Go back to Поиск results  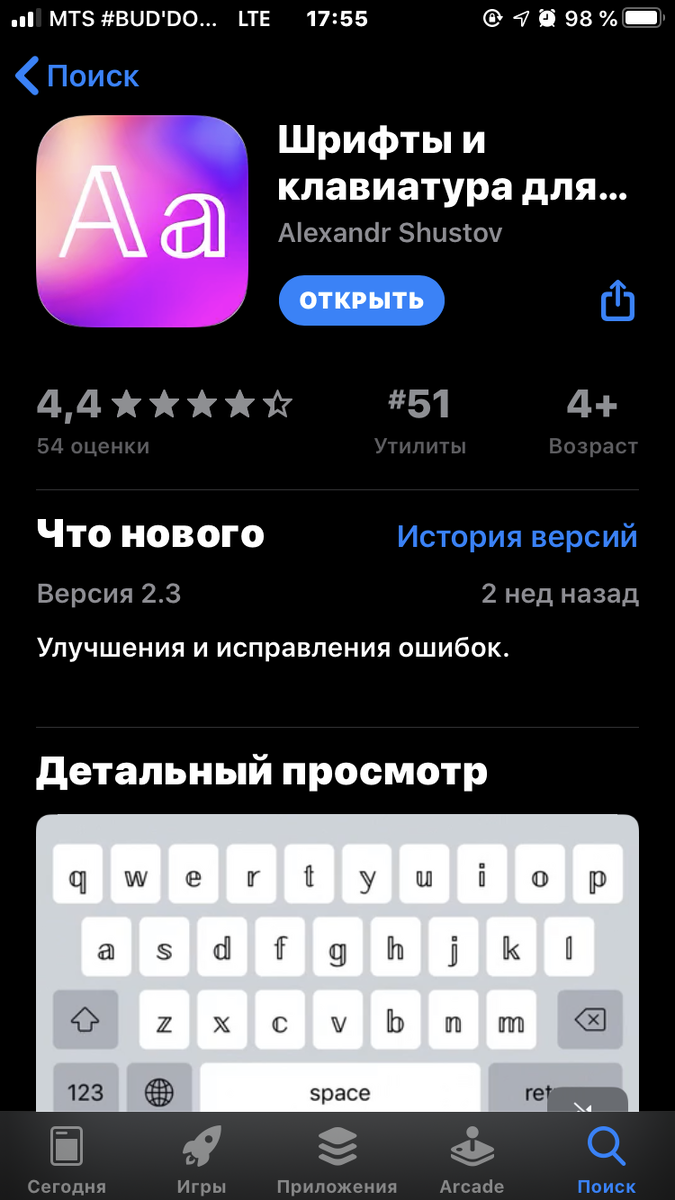(x=77, y=76)
